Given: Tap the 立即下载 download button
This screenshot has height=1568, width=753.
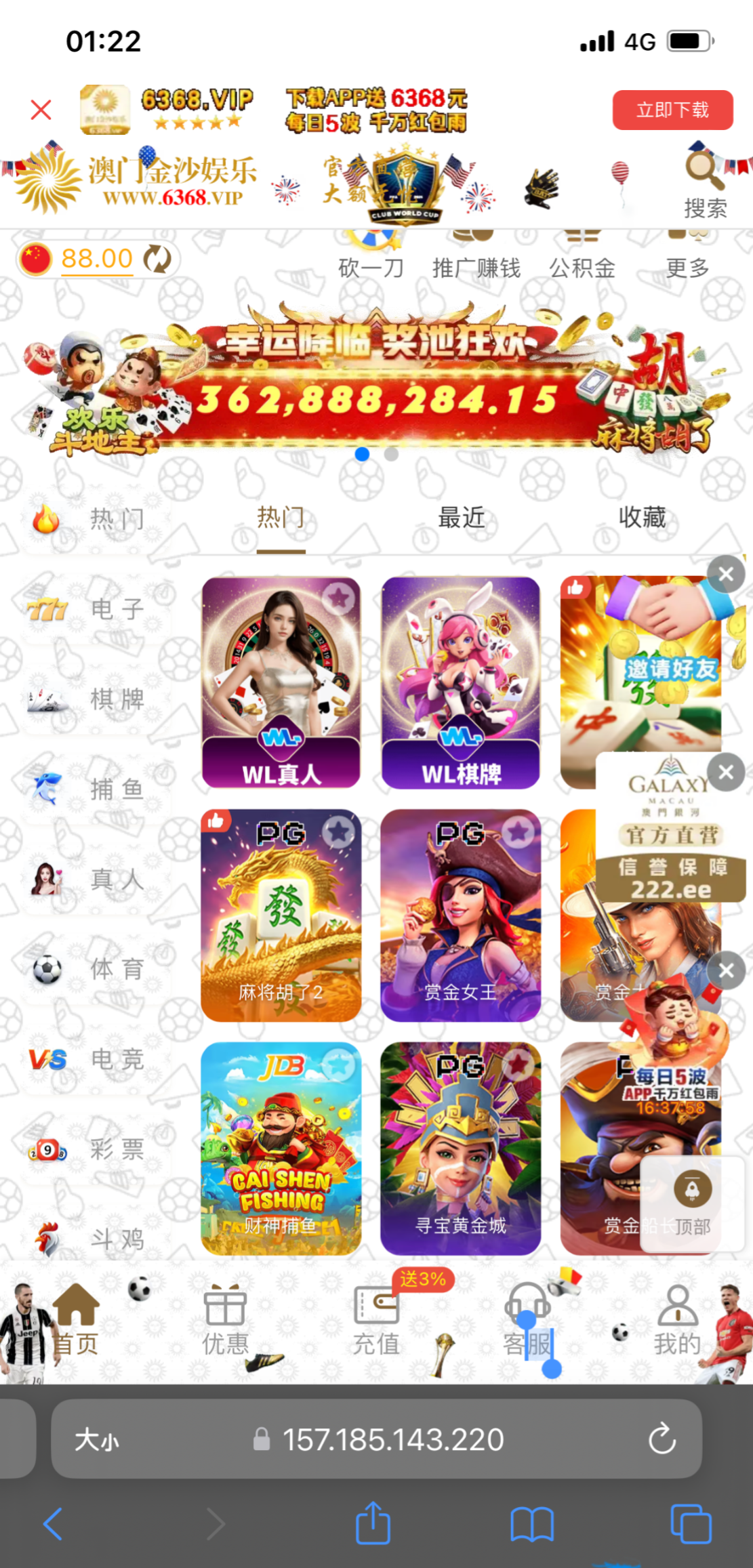Looking at the screenshot, I should [672, 110].
